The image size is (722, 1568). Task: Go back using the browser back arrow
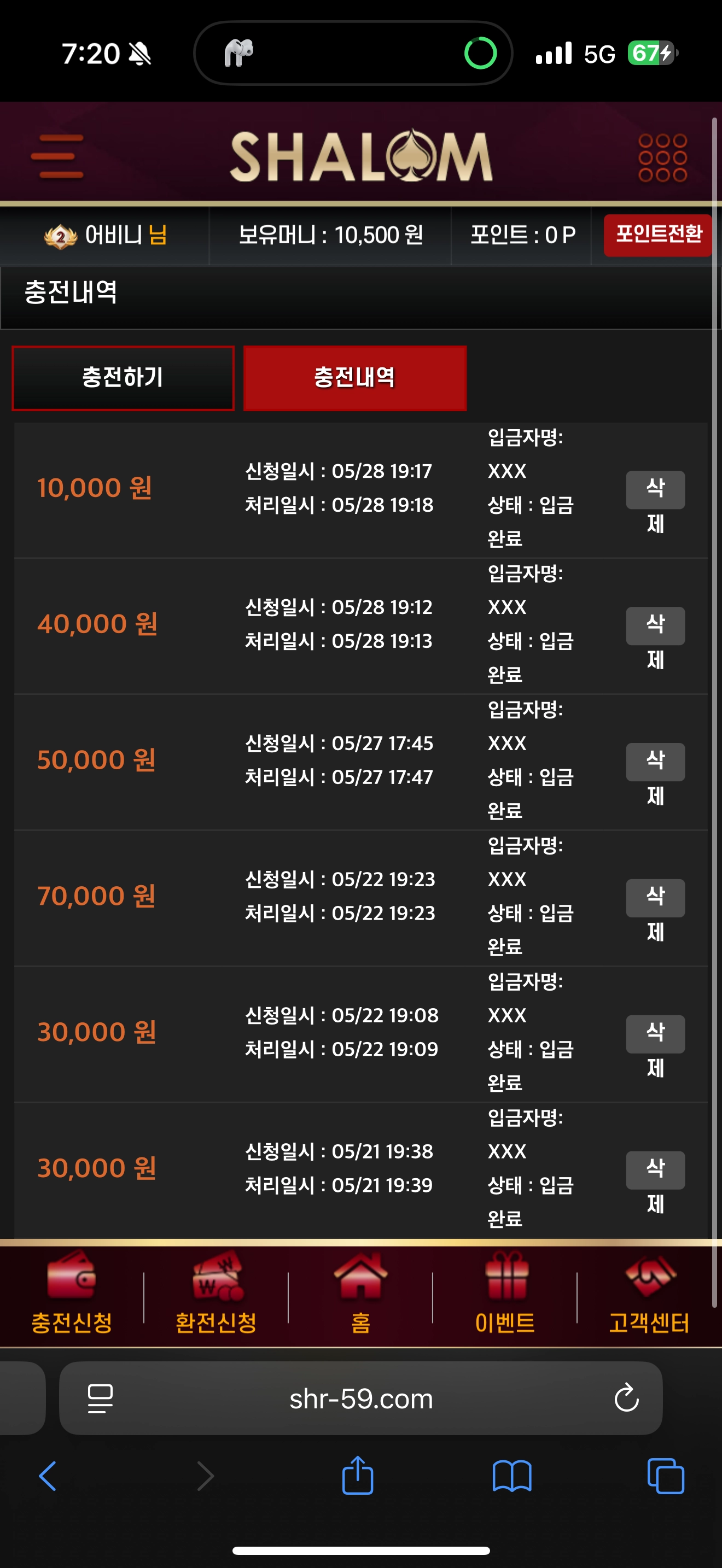[x=48, y=1477]
